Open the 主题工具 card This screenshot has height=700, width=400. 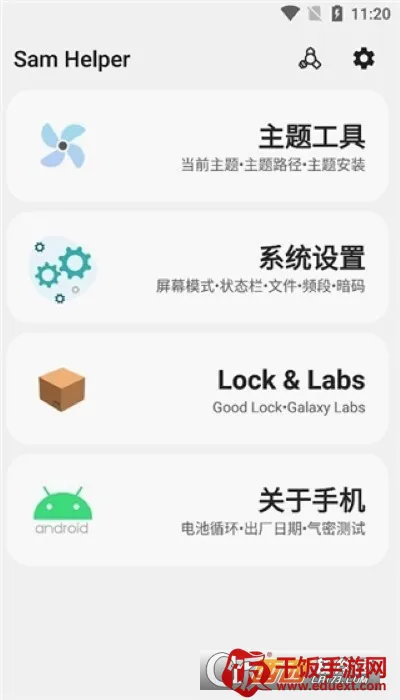[197, 146]
